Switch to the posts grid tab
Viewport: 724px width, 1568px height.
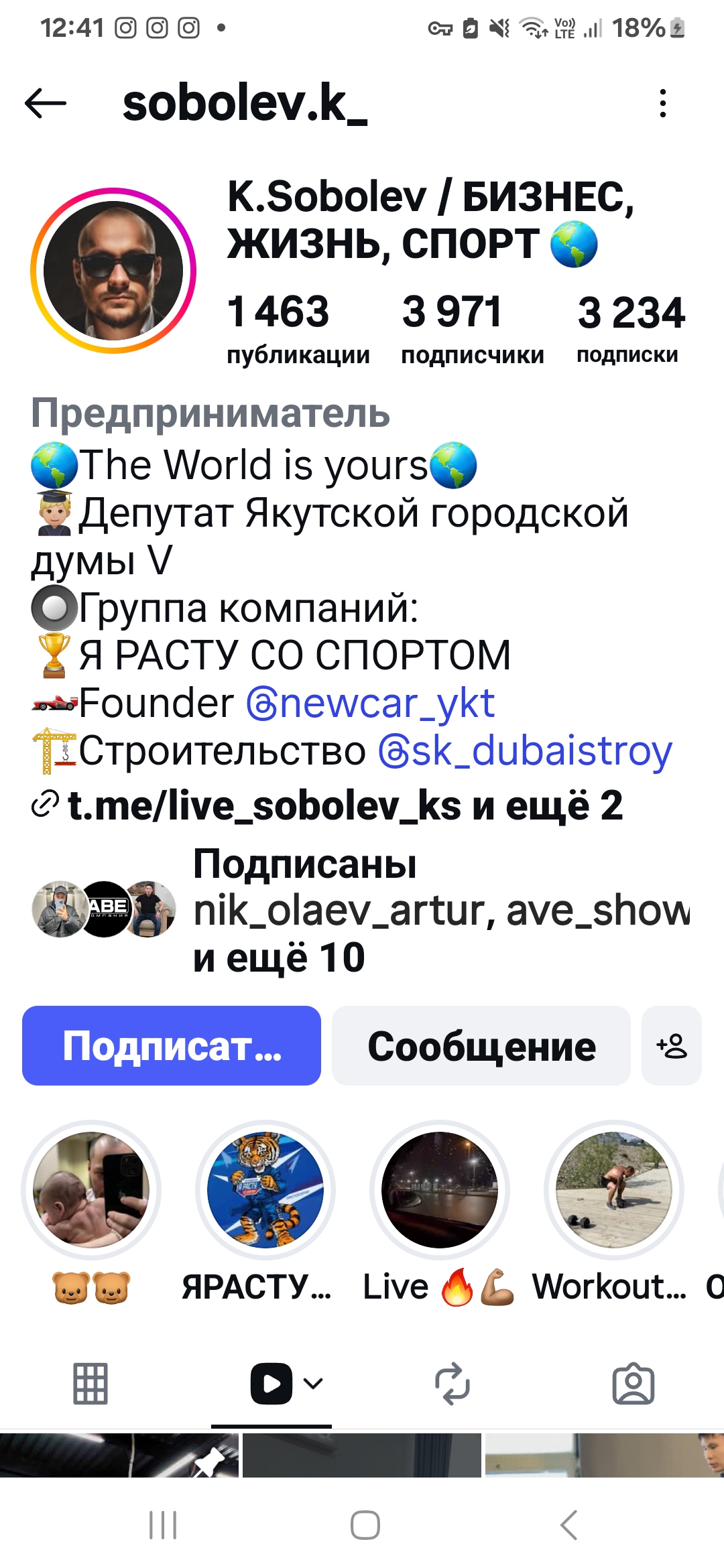[x=90, y=1384]
